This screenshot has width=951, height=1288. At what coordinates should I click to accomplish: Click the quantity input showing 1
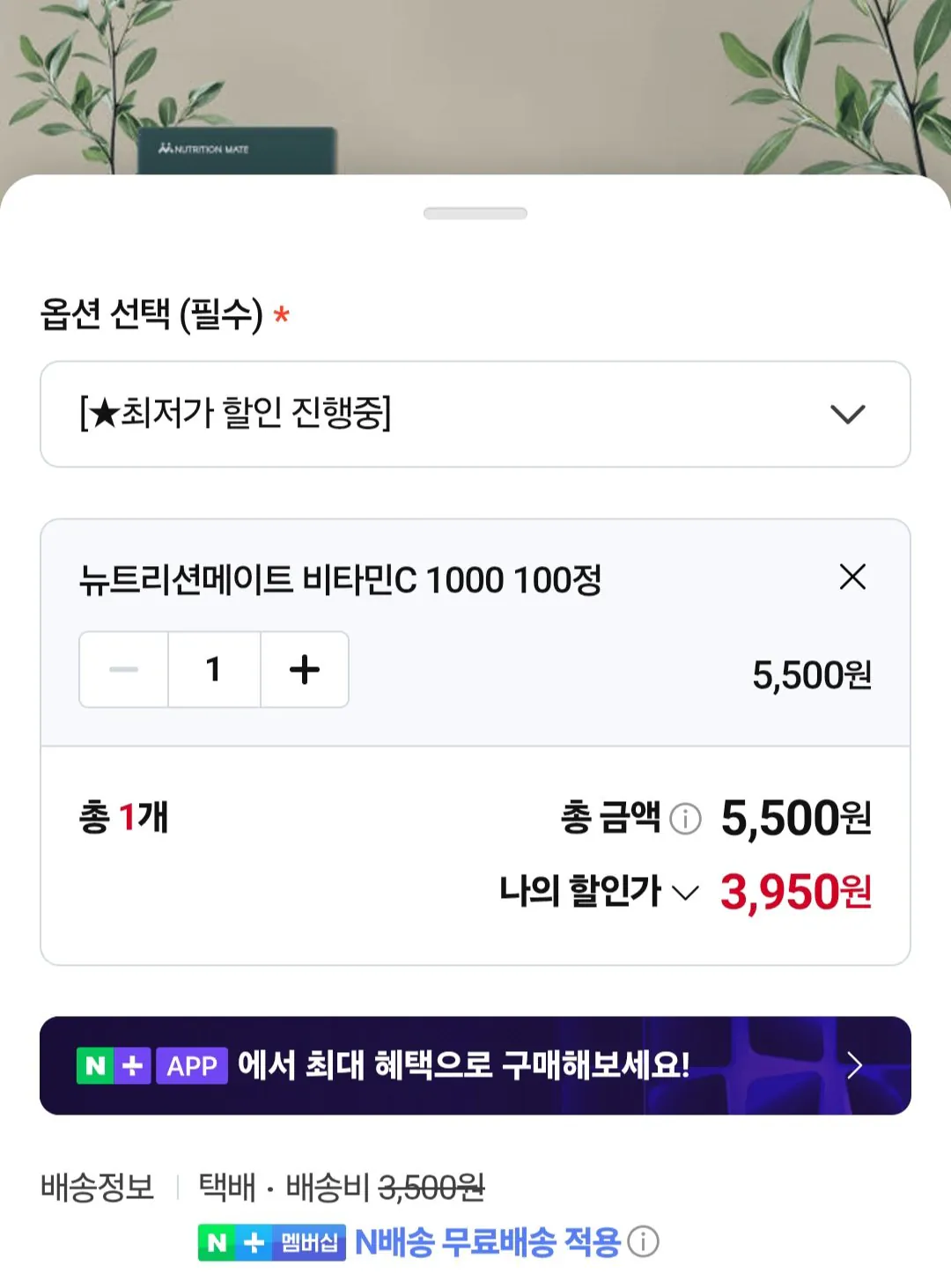point(214,669)
